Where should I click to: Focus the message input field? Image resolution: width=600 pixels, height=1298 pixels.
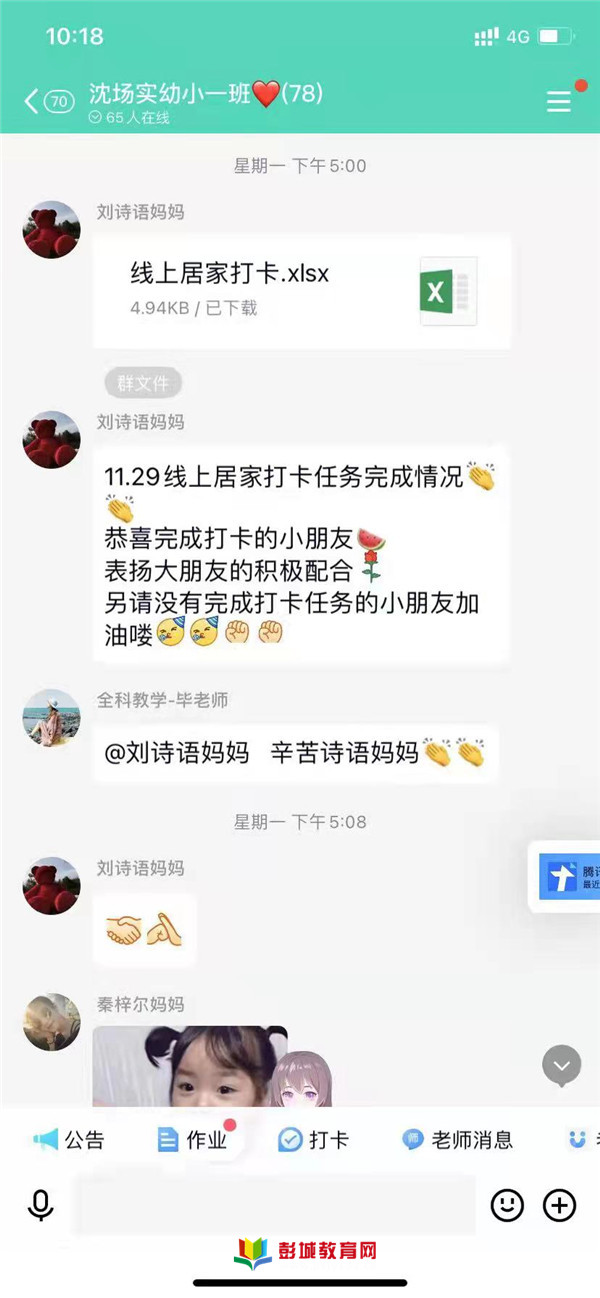pos(275,1206)
